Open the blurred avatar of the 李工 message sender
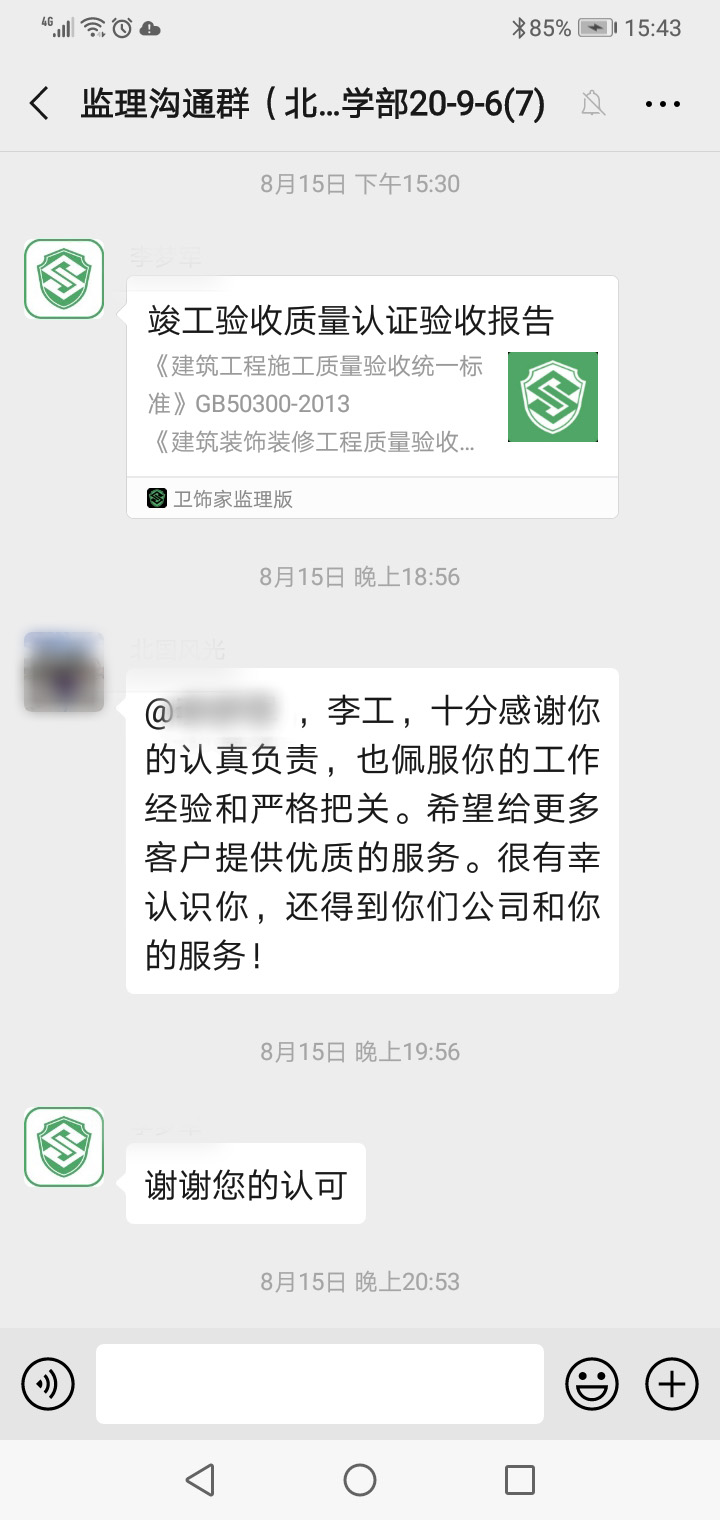 tap(64, 672)
